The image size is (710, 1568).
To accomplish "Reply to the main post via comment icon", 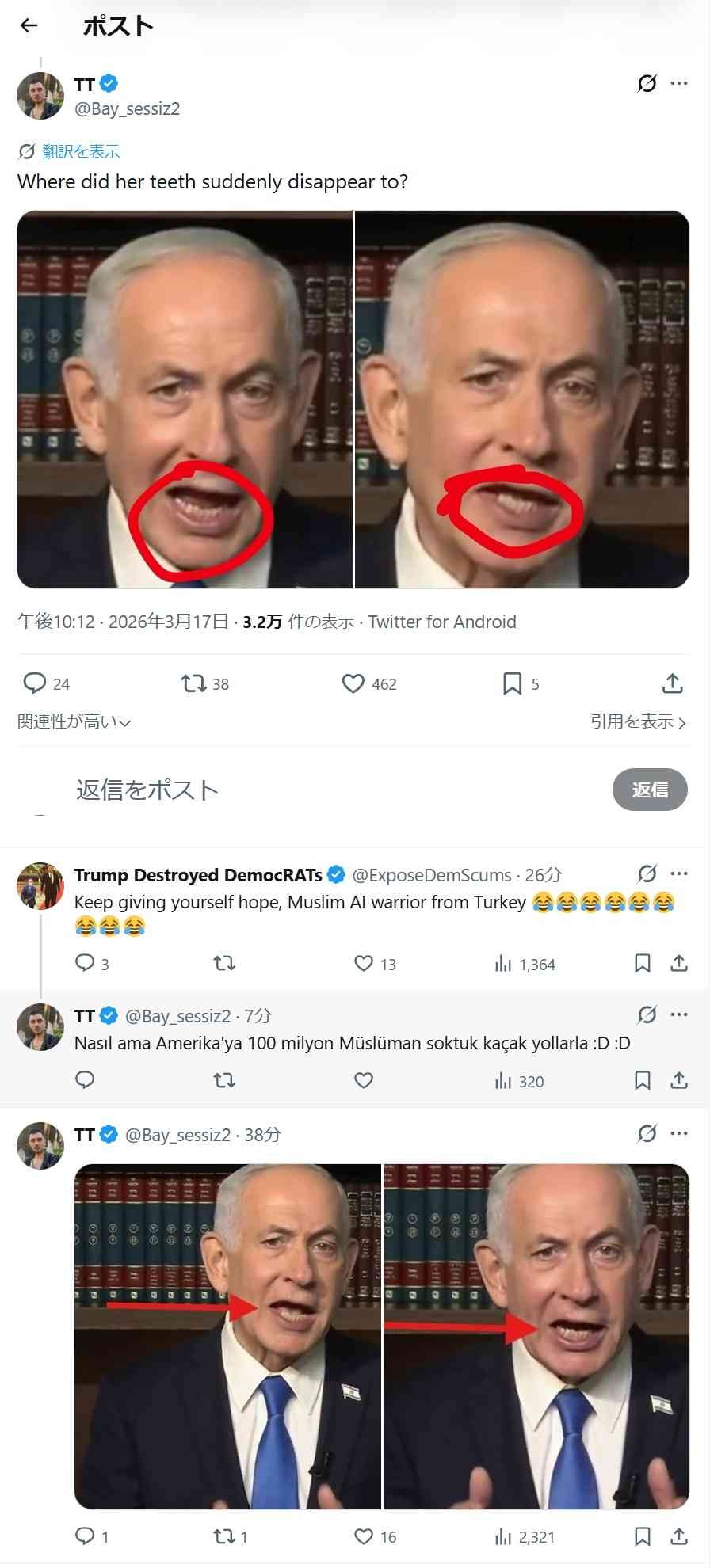I will click(x=35, y=683).
